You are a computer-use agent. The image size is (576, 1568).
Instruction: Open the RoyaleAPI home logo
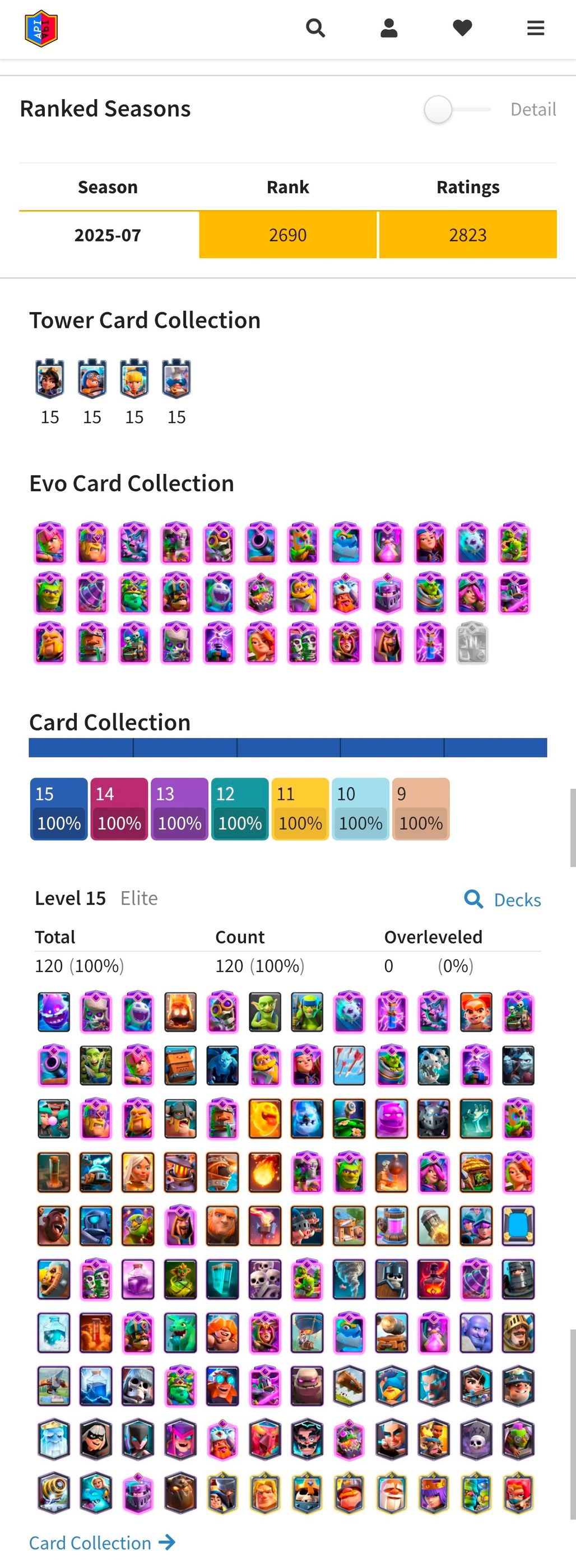(41, 28)
